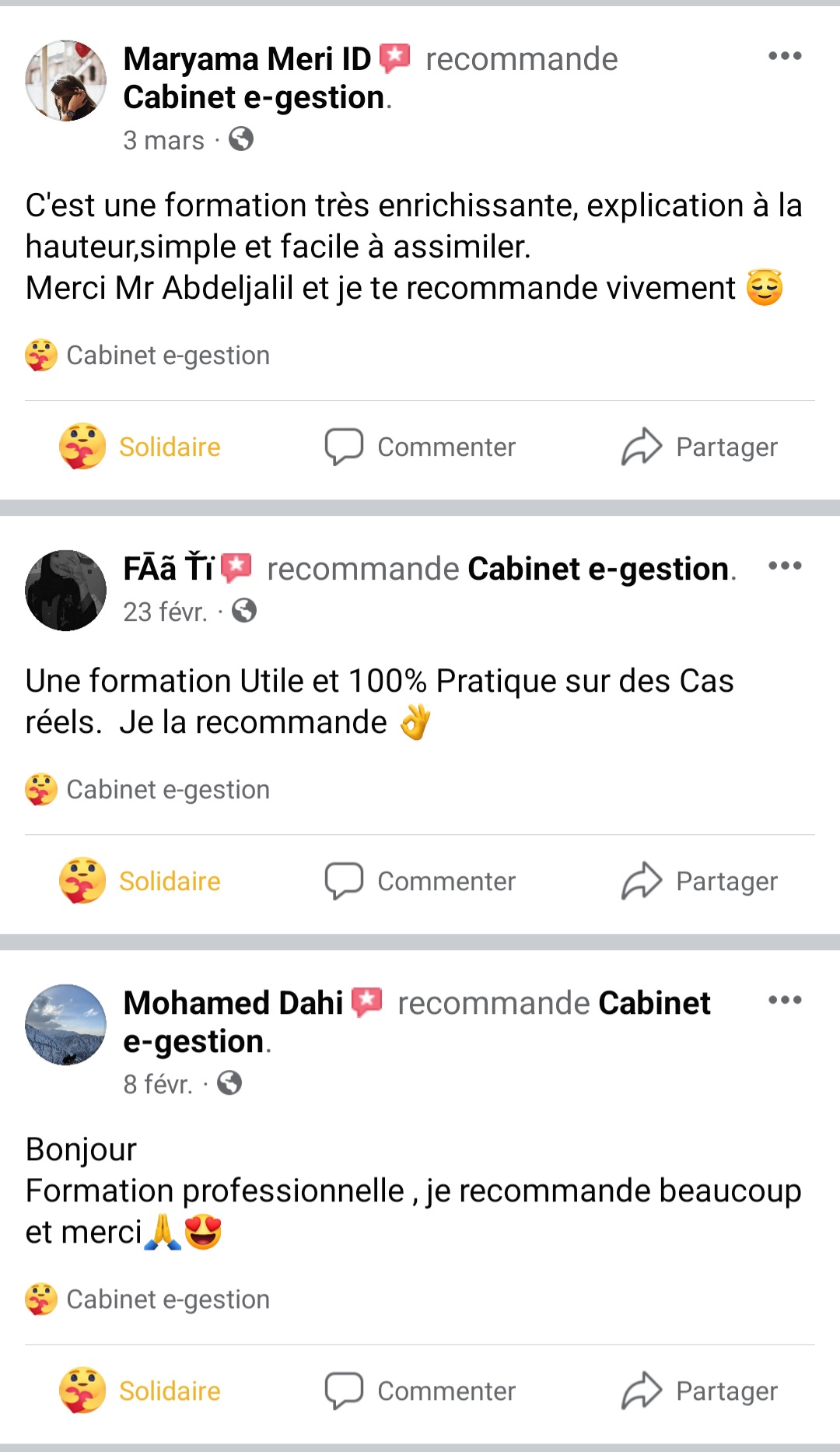Comment on FĀã Ťï's recommendation
This screenshot has width=840, height=1452.
pyautogui.click(x=421, y=881)
